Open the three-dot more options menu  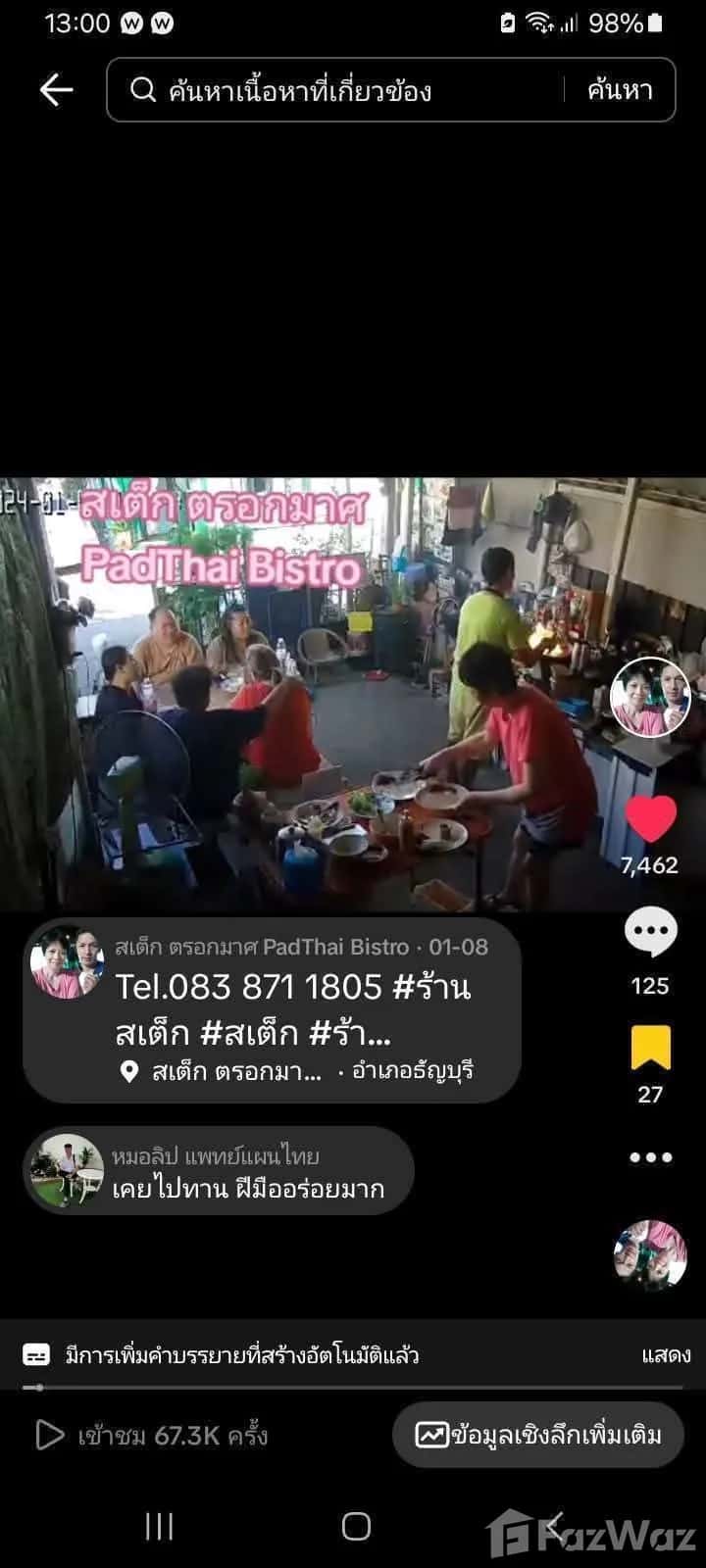(650, 1157)
